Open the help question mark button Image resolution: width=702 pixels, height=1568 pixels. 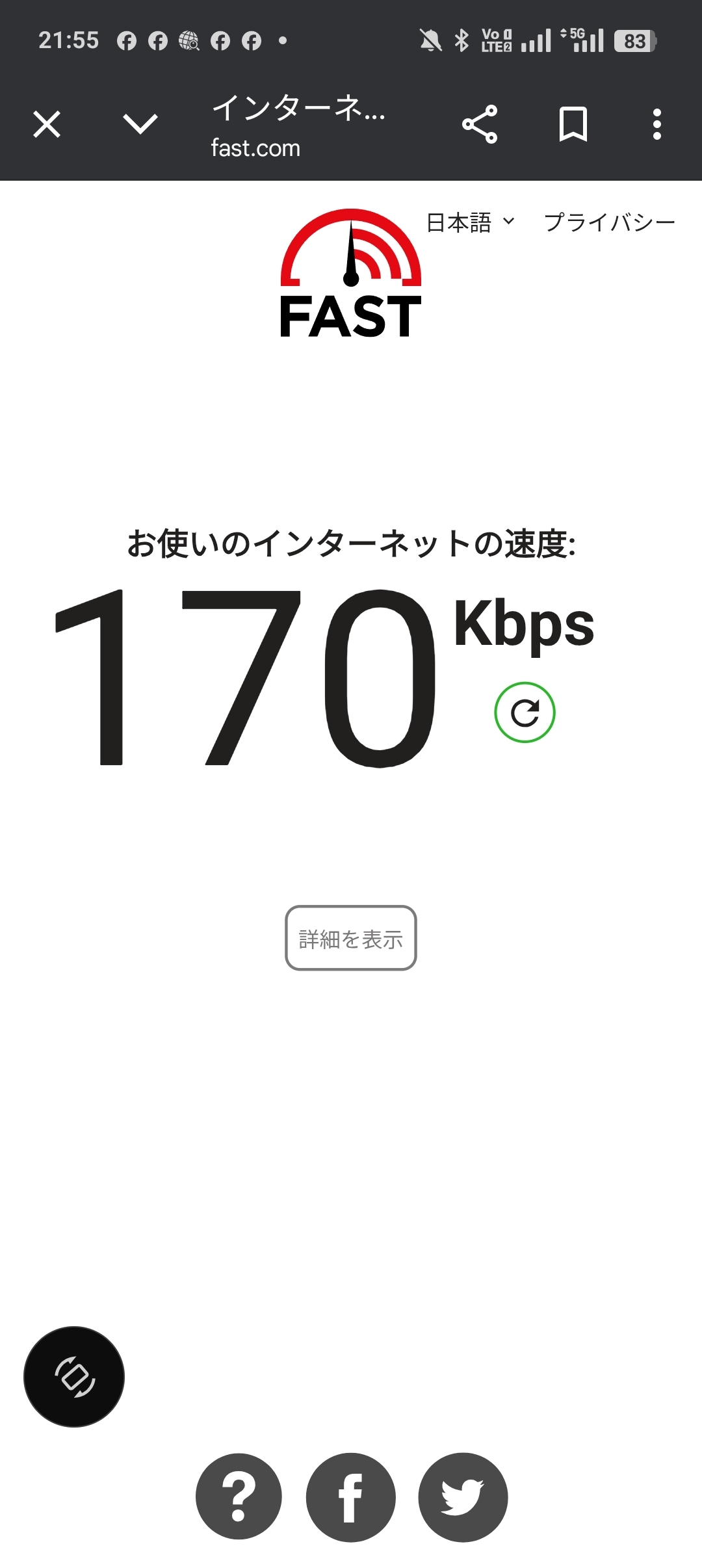point(239,1496)
